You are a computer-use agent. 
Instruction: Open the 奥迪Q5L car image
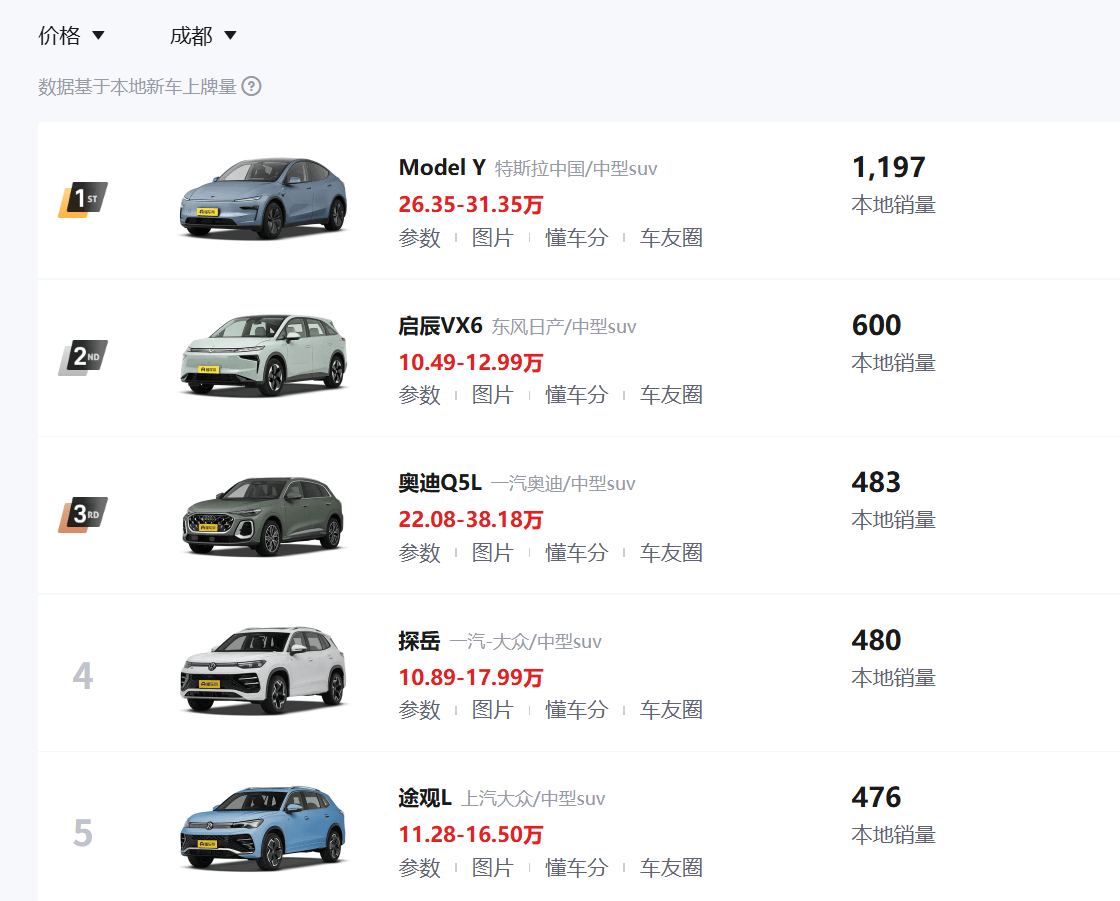coord(263,515)
